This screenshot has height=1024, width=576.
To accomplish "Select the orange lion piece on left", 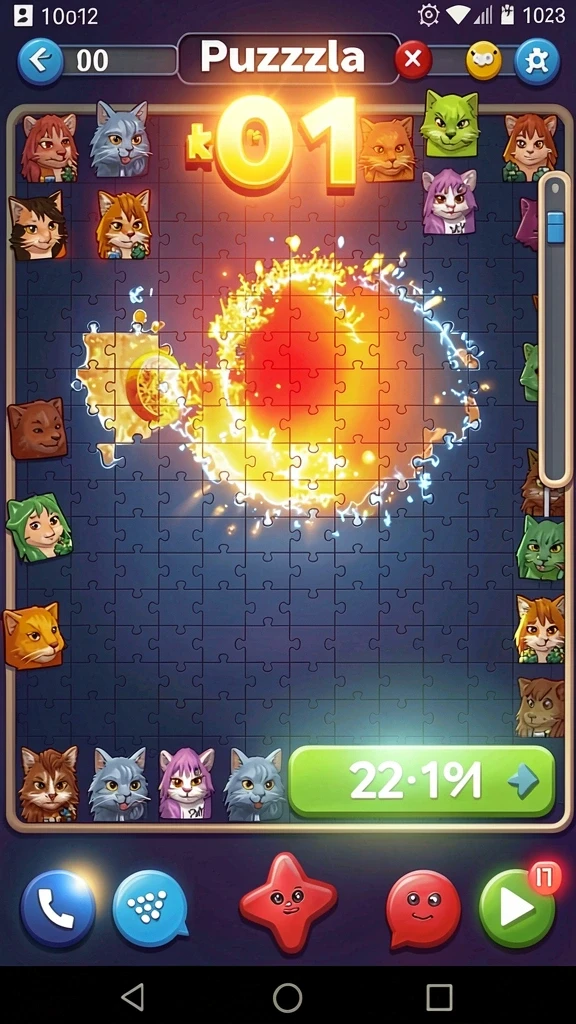I will pyautogui.click(x=34, y=635).
